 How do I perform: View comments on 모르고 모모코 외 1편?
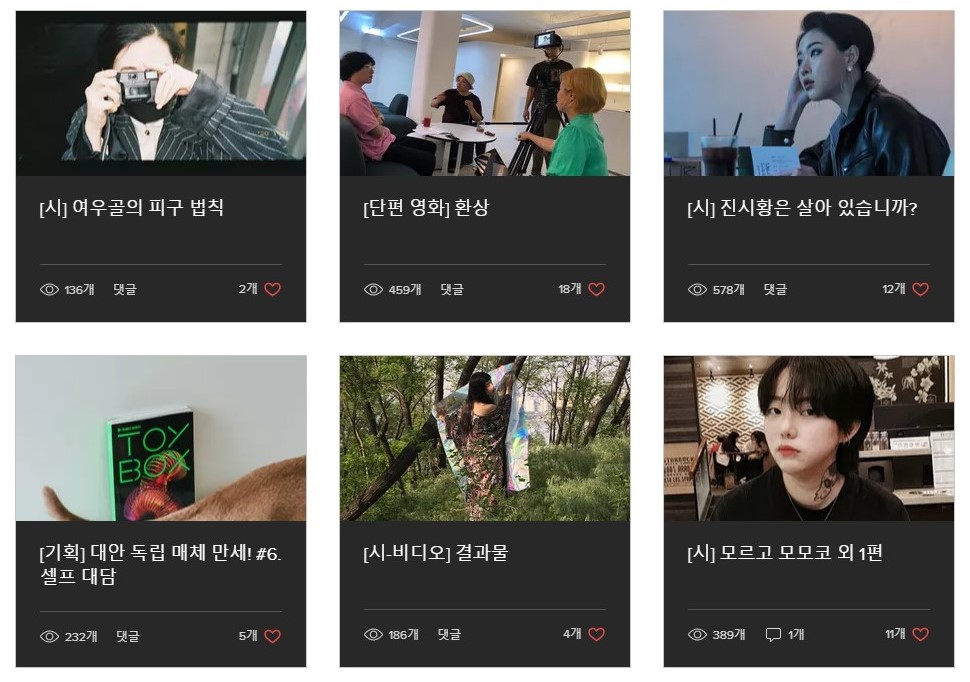click(x=785, y=635)
